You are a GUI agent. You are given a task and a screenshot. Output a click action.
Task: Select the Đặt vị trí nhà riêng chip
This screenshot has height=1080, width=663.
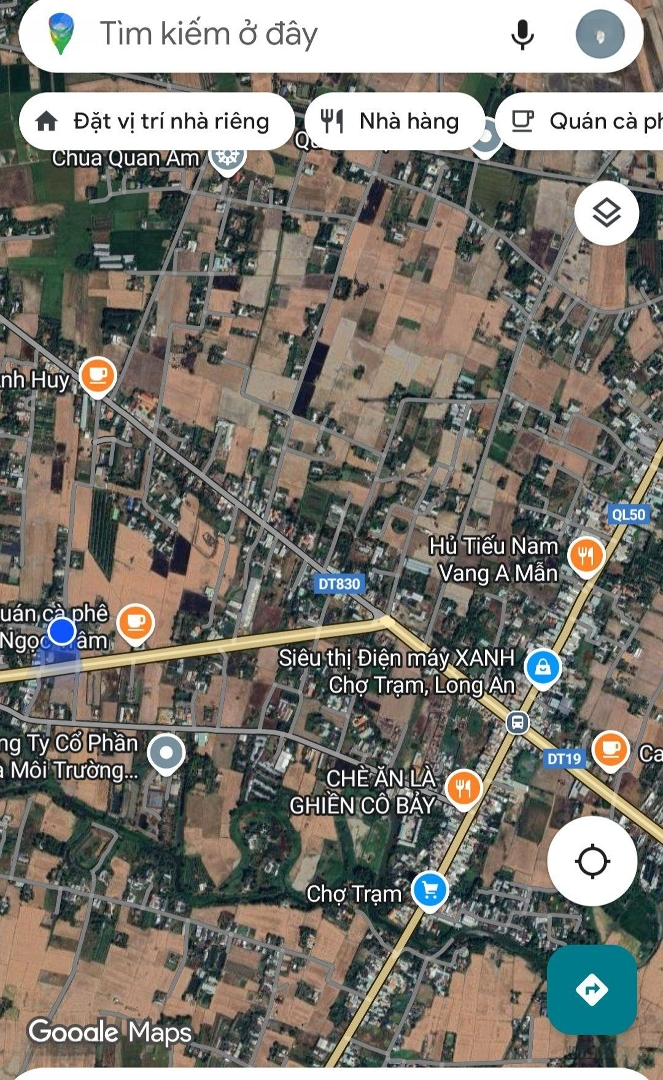[155, 122]
